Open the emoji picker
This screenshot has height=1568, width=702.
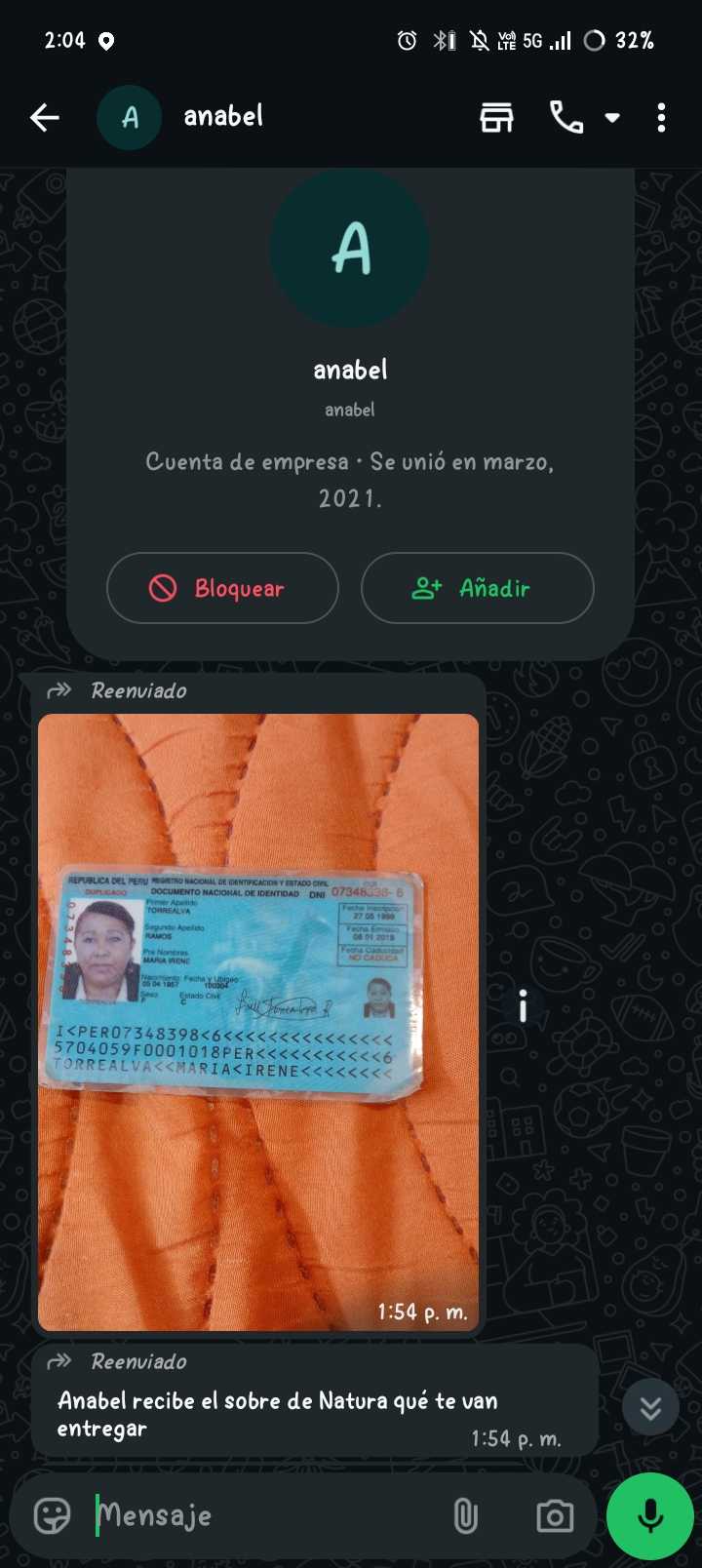click(x=52, y=1515)
